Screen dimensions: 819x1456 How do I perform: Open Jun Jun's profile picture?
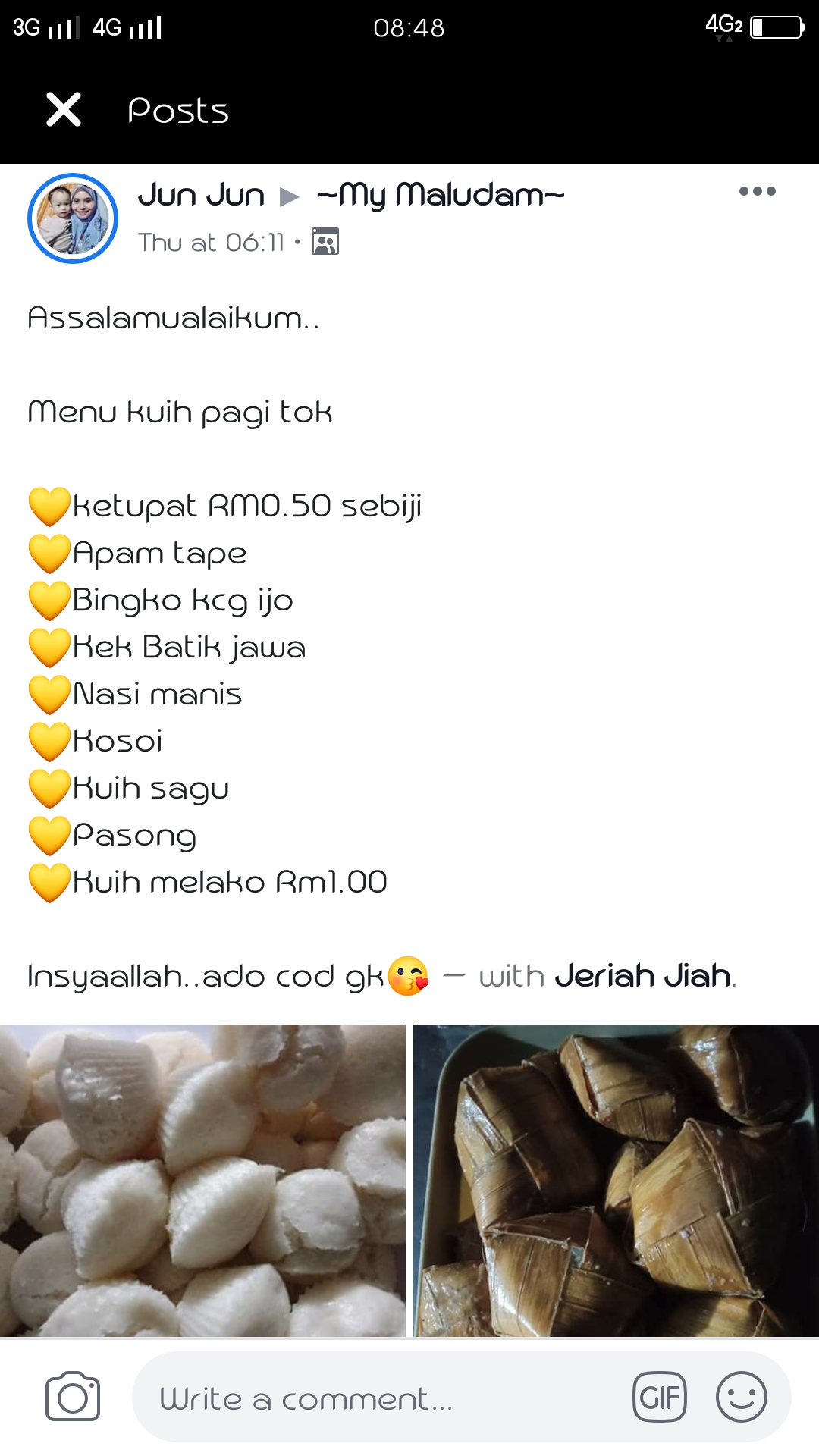[x=73, y=218]
